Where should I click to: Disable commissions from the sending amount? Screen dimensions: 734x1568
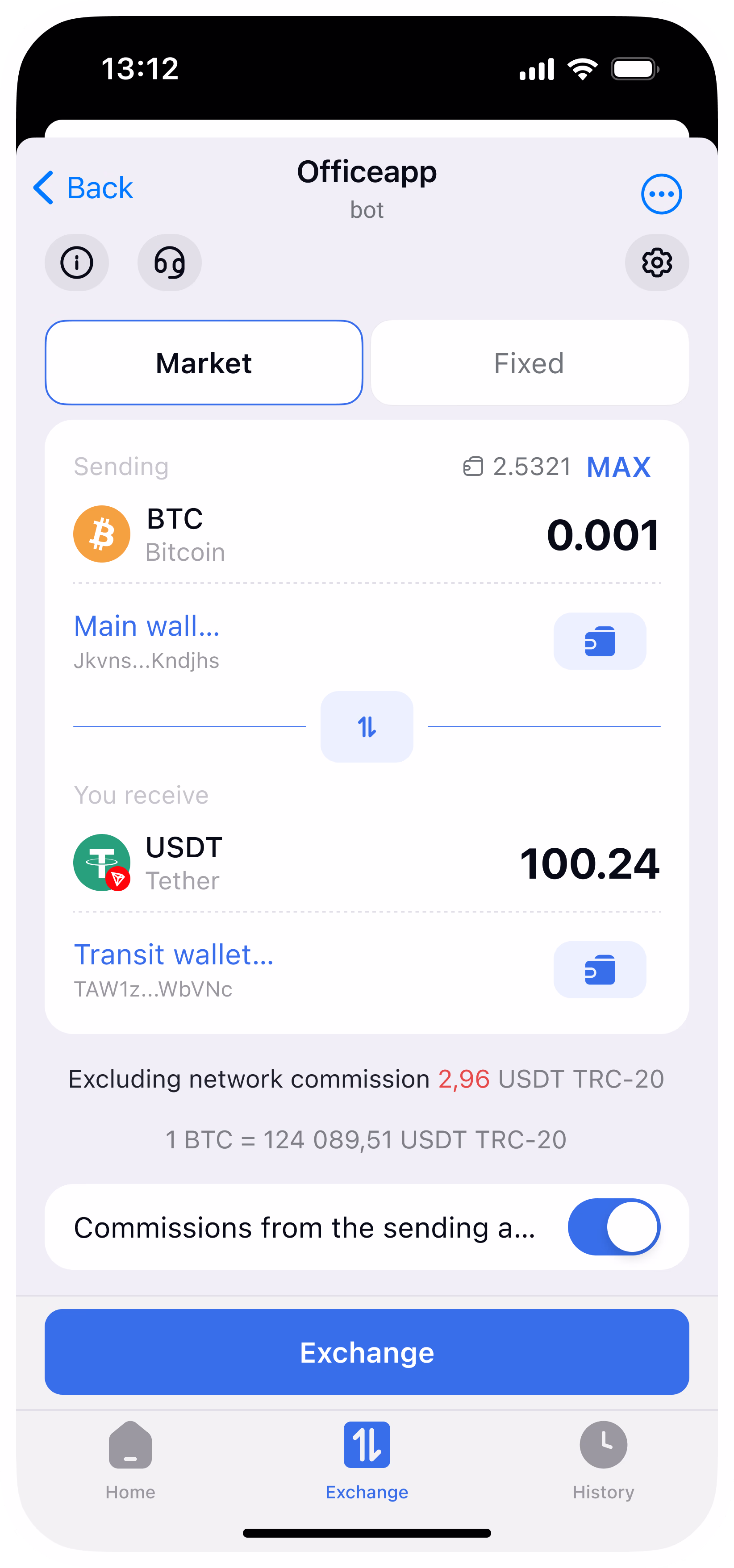613,1226
